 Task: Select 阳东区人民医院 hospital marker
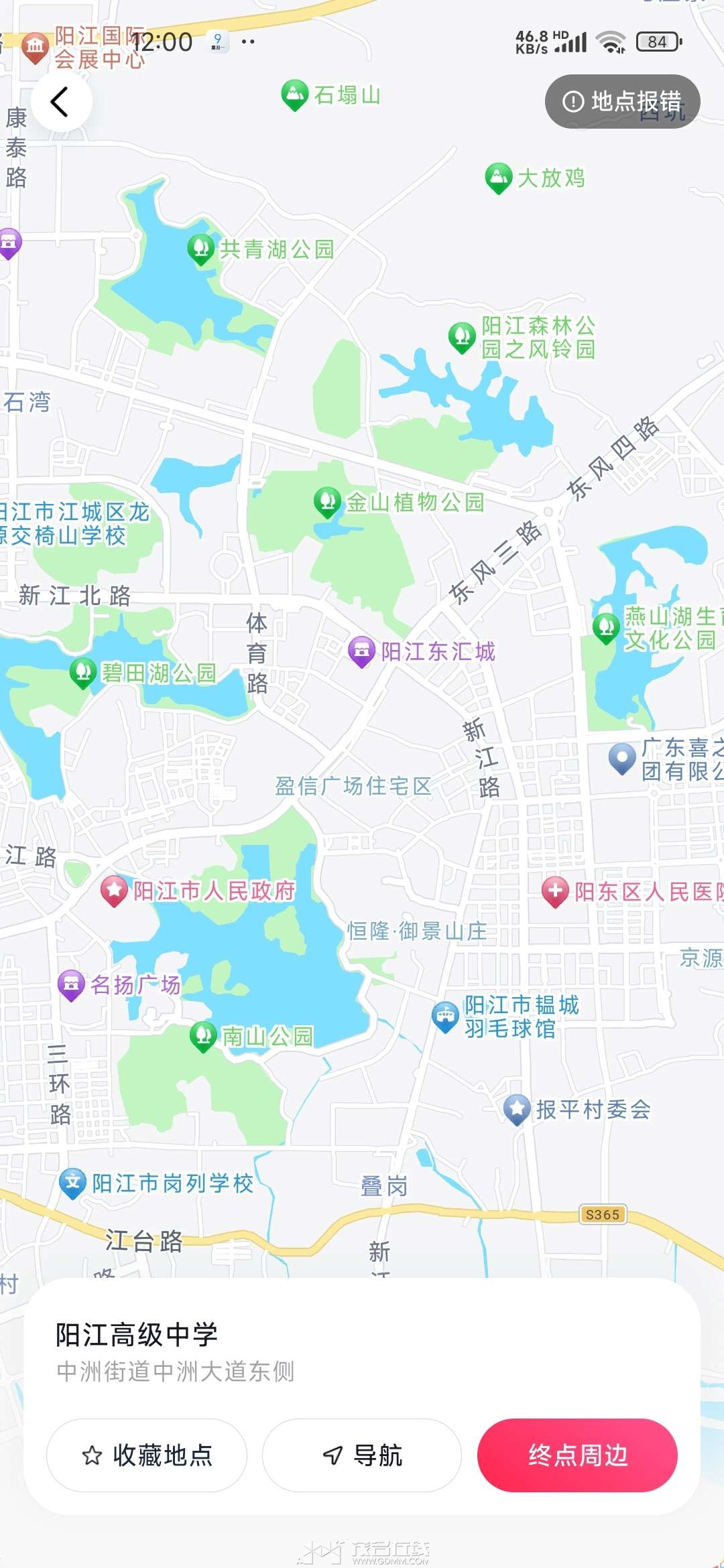[555, 891]
